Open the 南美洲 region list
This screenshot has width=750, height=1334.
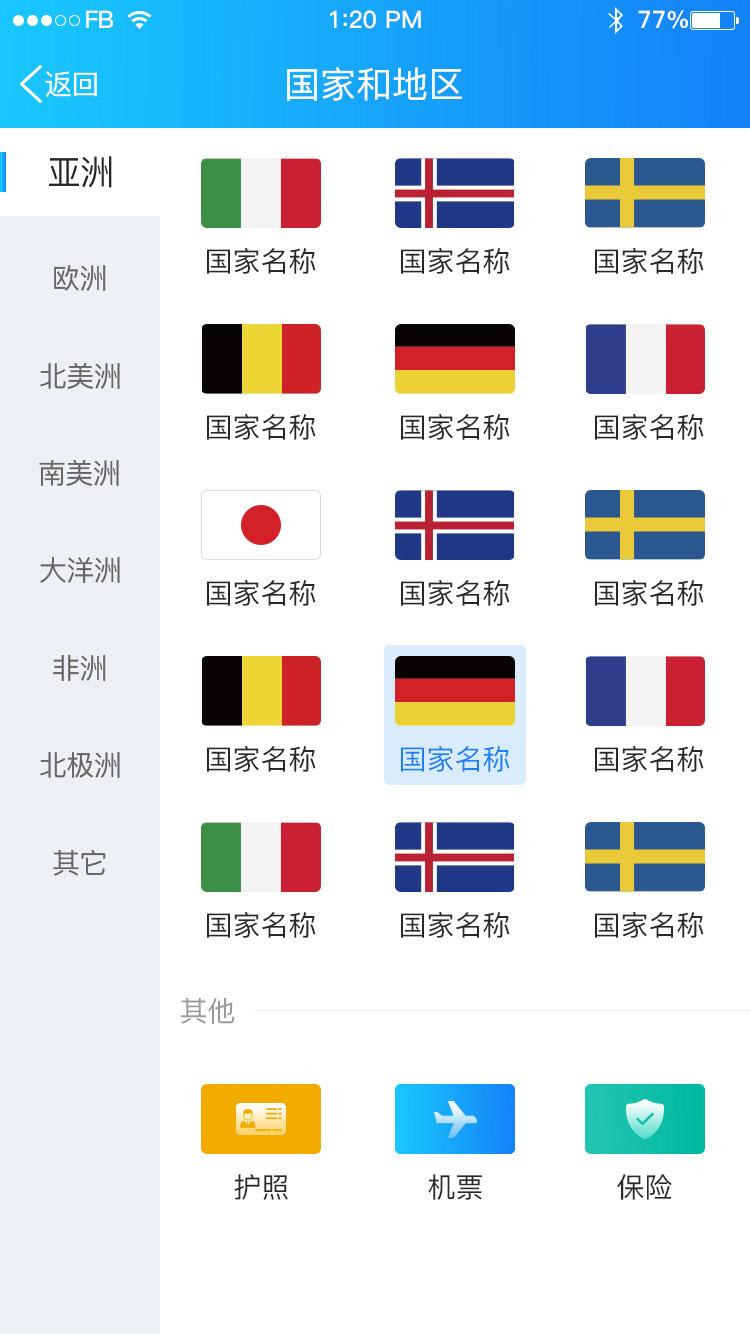(x=80, y=473)
